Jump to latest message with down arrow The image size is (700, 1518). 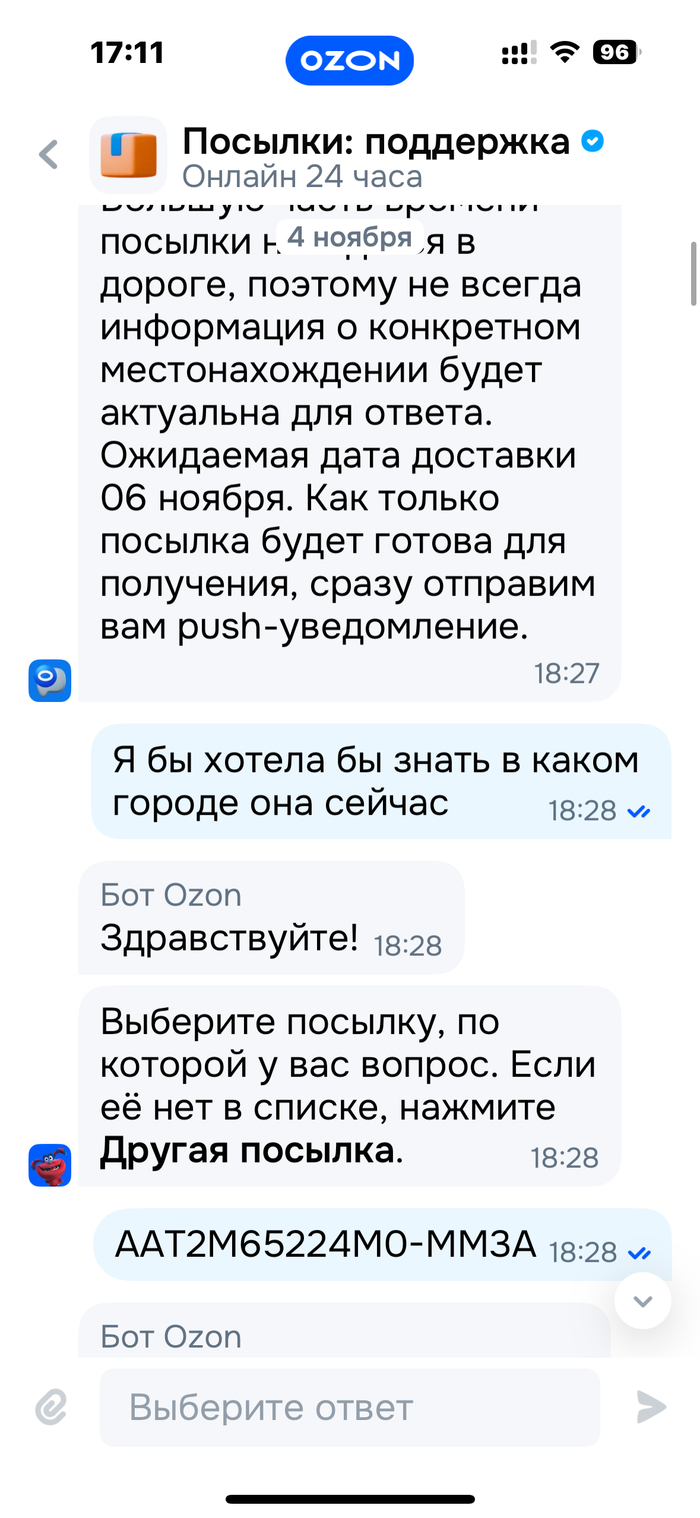pos(643,1300)
